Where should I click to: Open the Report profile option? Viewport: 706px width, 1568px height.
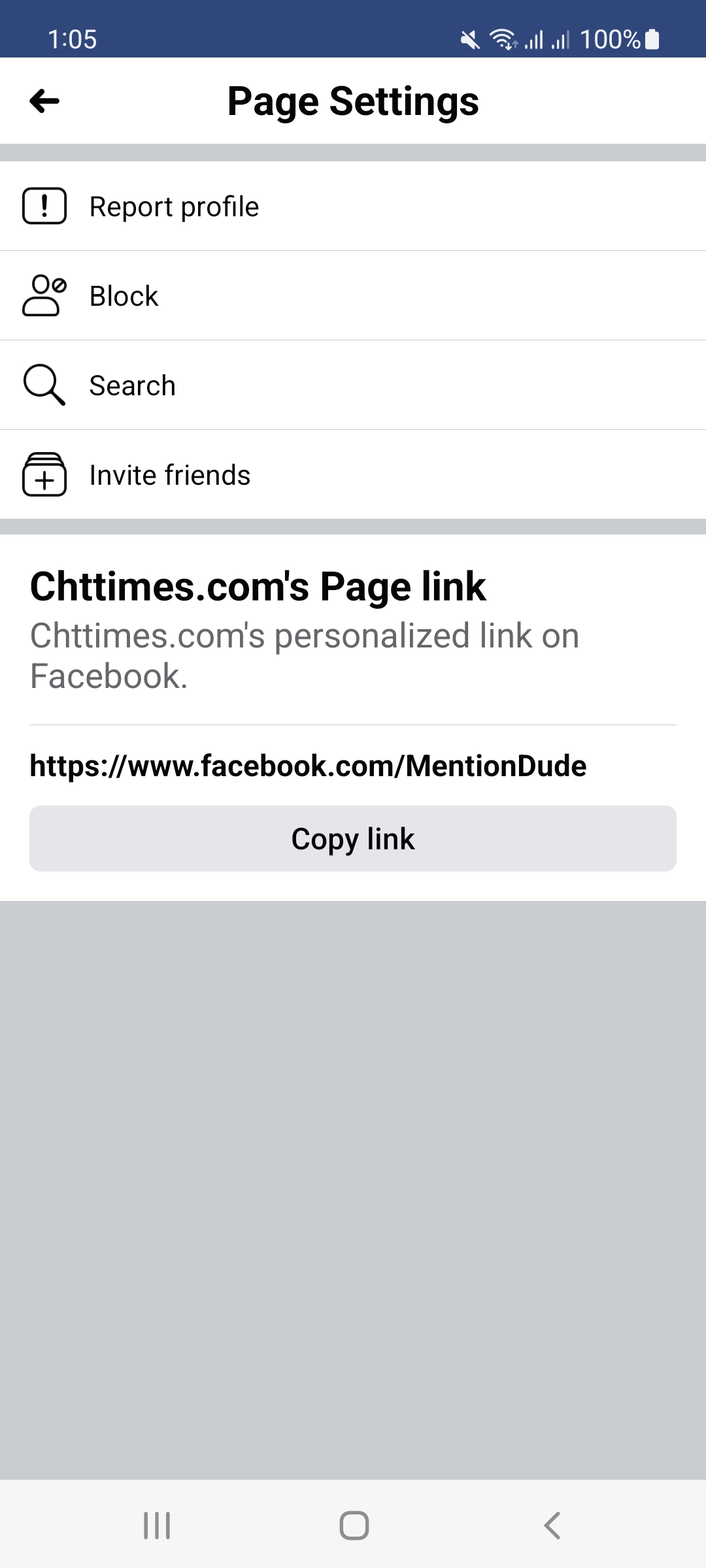pyautogui.click(x=353, y=206)
